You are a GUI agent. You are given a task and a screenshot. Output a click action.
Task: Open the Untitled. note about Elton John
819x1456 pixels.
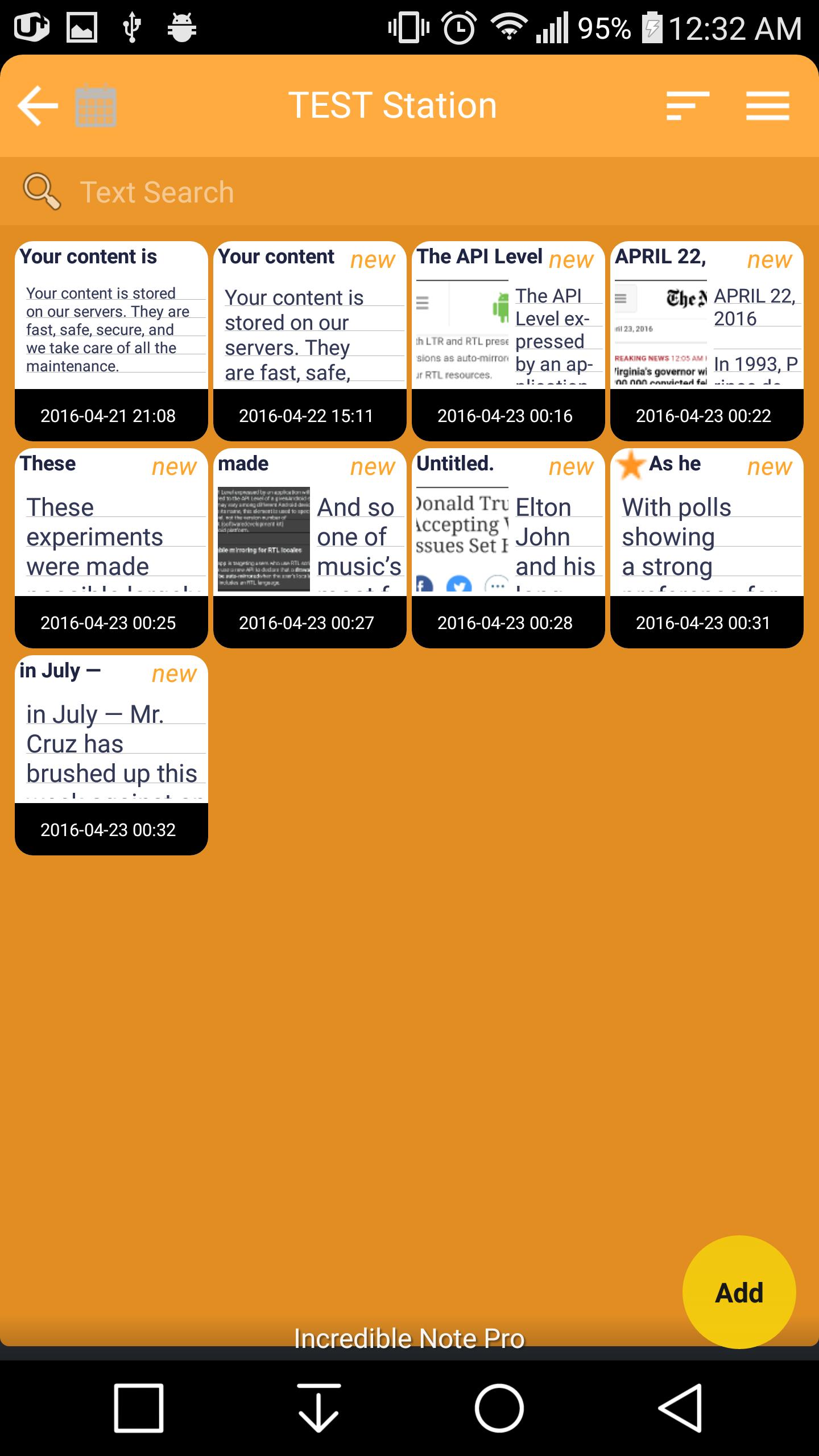(x=508, y=548)
